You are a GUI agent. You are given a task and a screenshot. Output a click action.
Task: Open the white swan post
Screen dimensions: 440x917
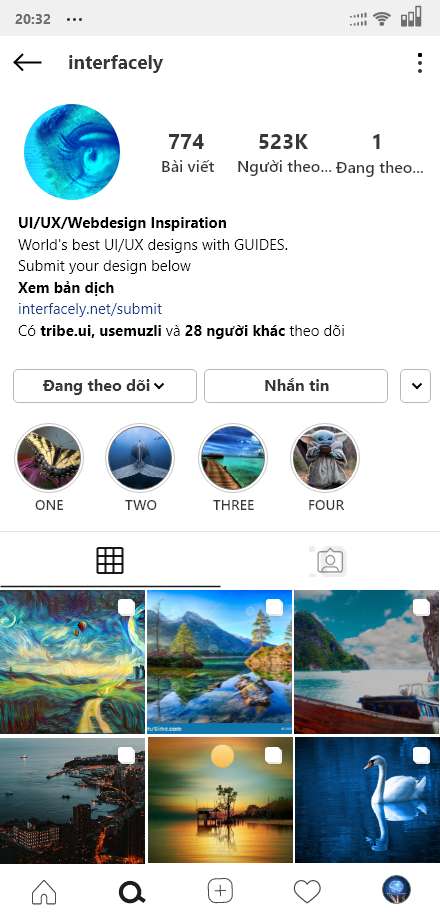coord(367,800)
